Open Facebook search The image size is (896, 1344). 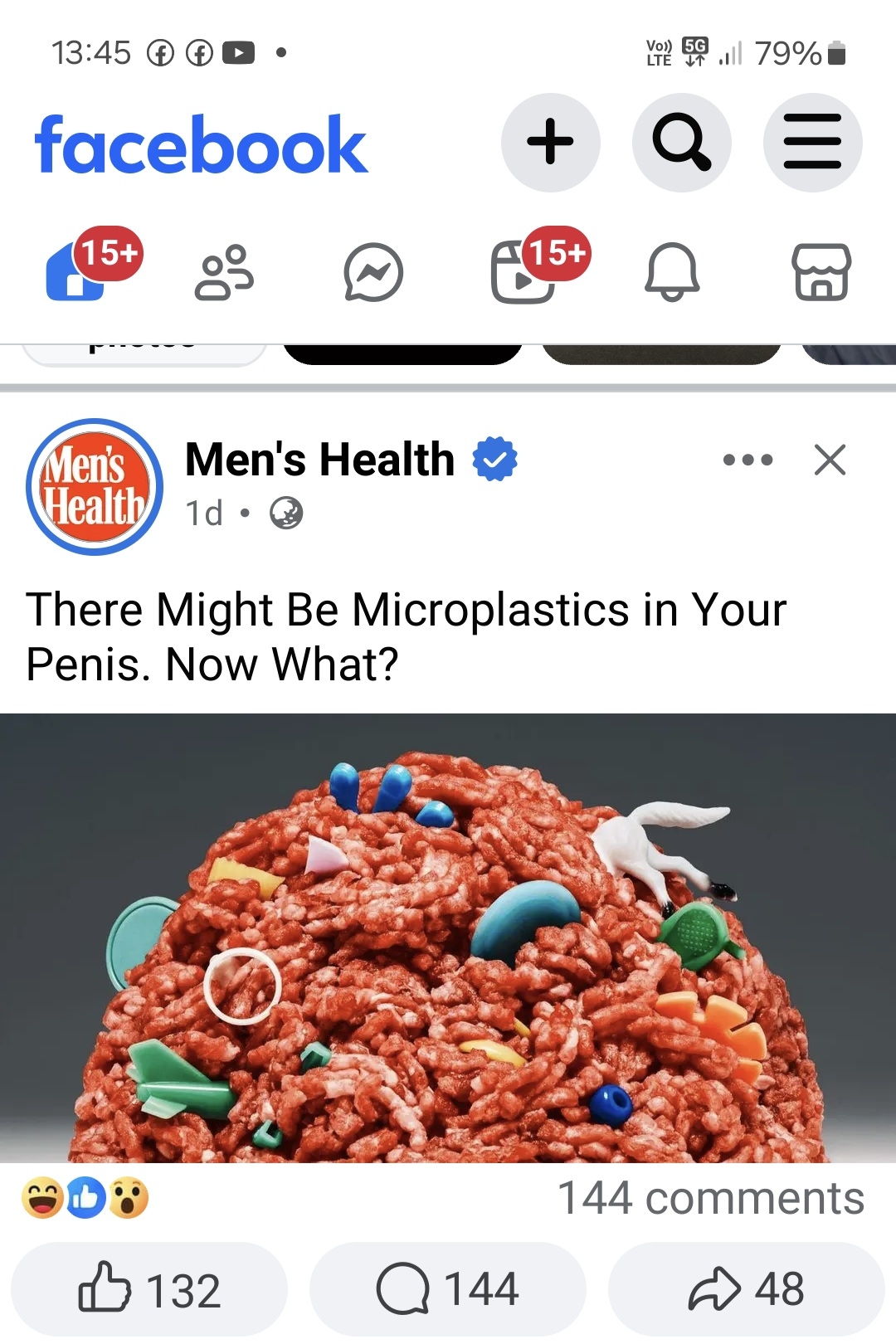[681, 143]
